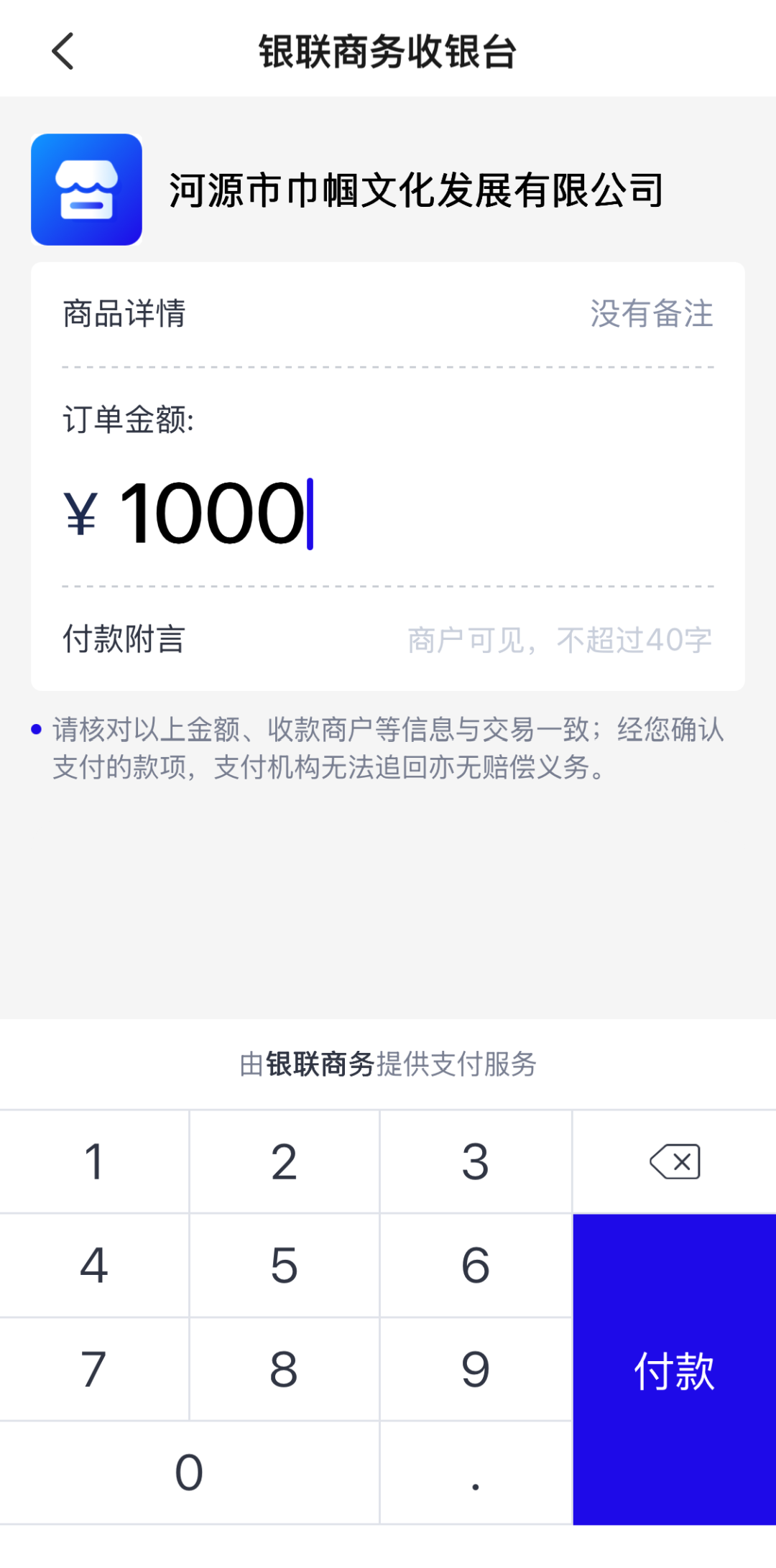Viewport: 776px width, 1568px height.
Task: Tap the number 4 key
Action: click(94, 1265)
